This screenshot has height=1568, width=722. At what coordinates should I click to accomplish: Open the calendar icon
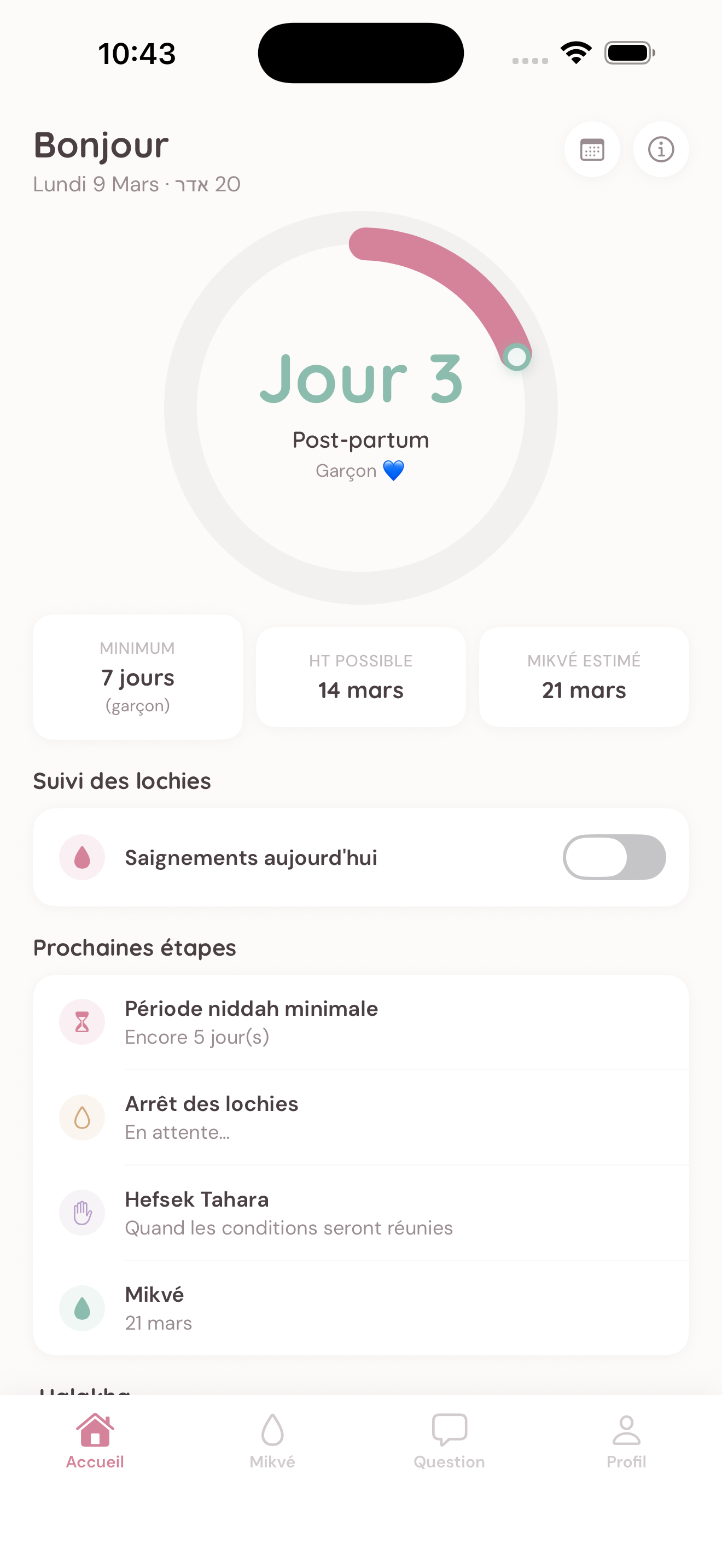[x=592, y=150]
